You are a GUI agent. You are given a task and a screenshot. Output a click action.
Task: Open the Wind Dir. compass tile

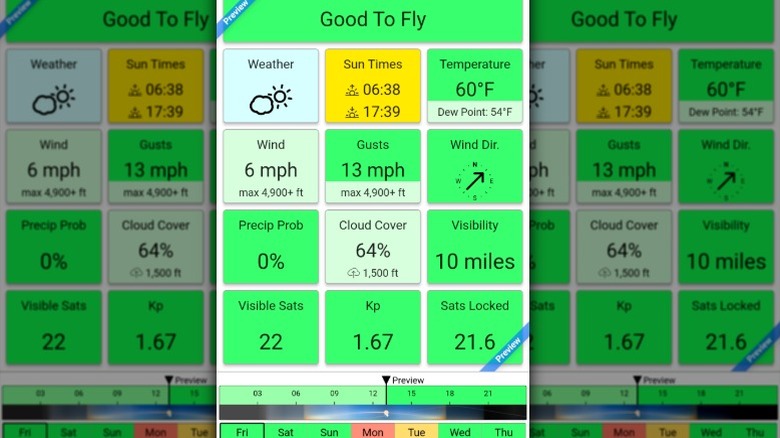(474, 166)
